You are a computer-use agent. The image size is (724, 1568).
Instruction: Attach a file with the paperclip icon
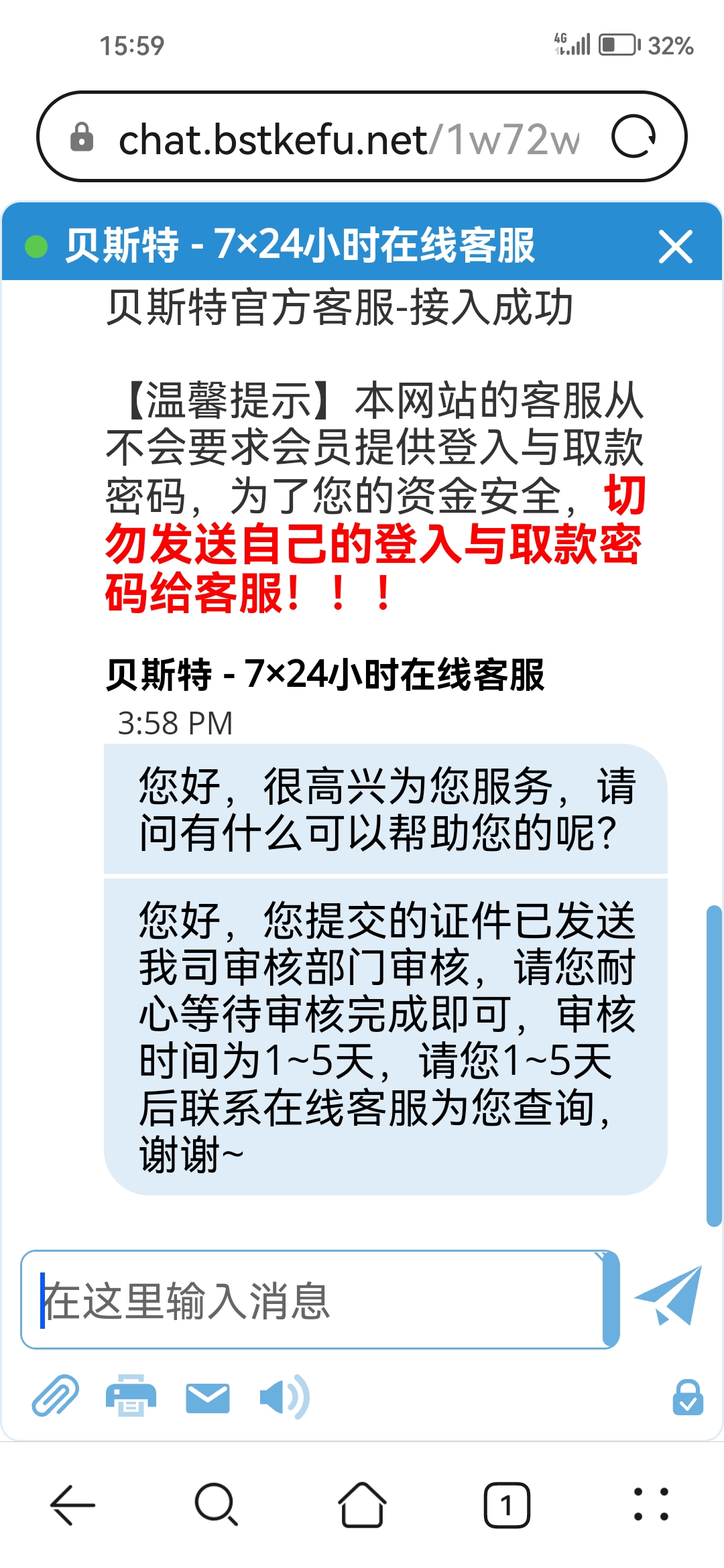56,1396
